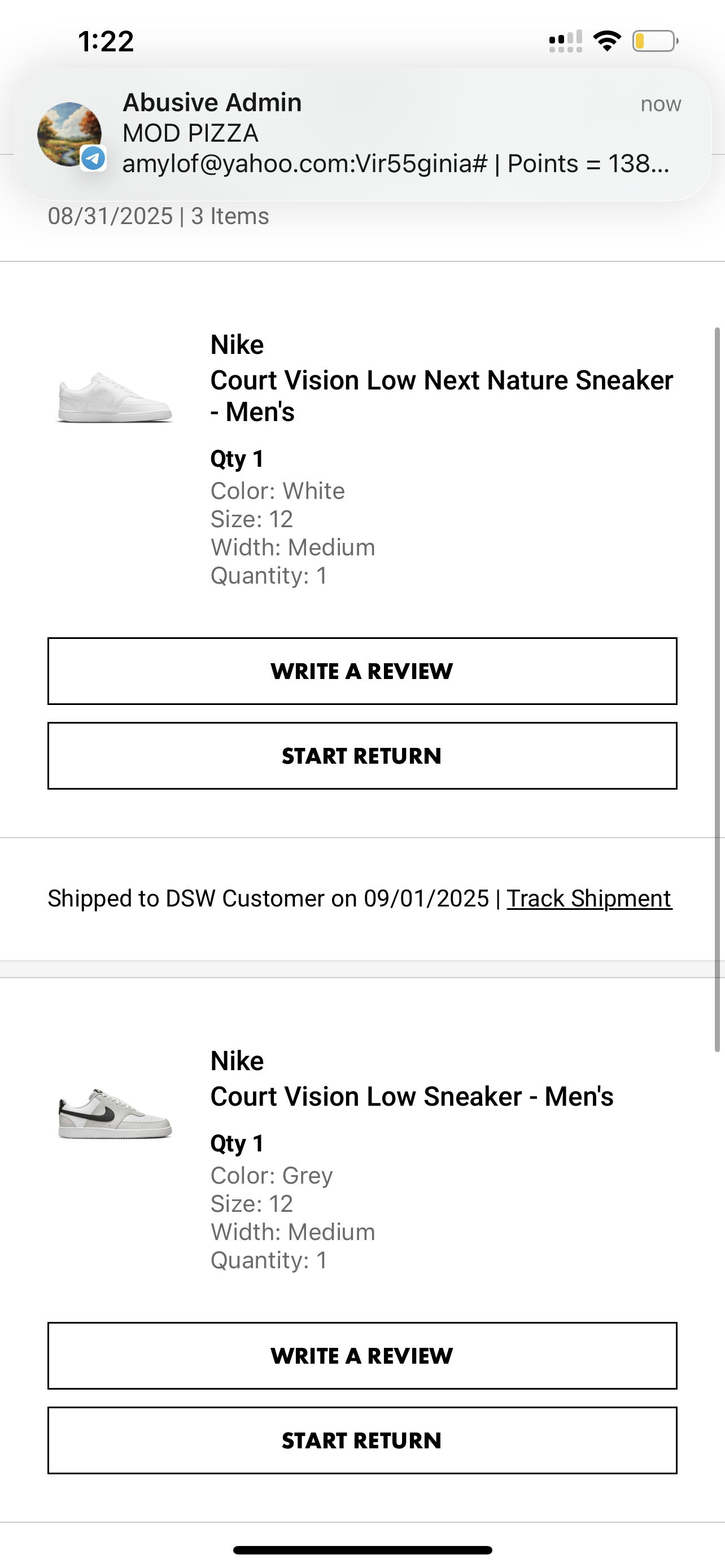The width and height of the screenshot is (725, 1568).
Task: Open the Track Shipment link
Action: pos(589,899)
